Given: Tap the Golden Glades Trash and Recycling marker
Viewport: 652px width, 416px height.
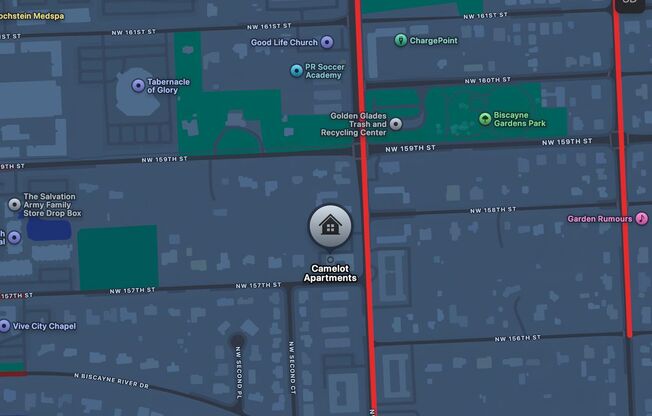Looking at the screenshot, I should 396,124.
